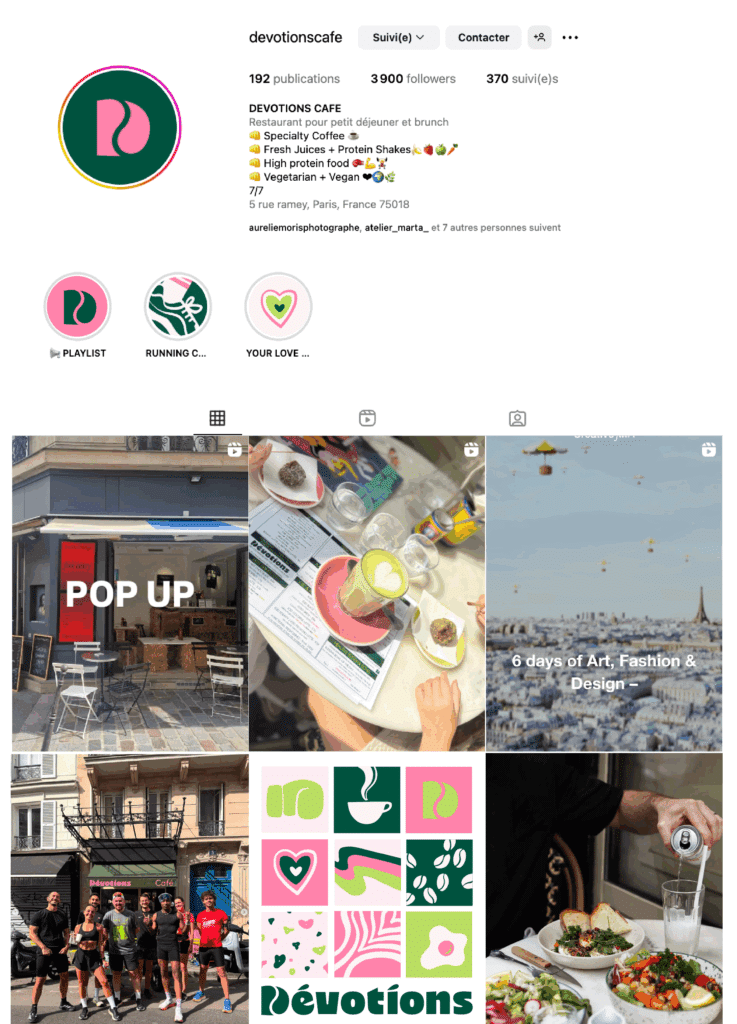Switch to the posts grid tab

click(x=217, y=418)
